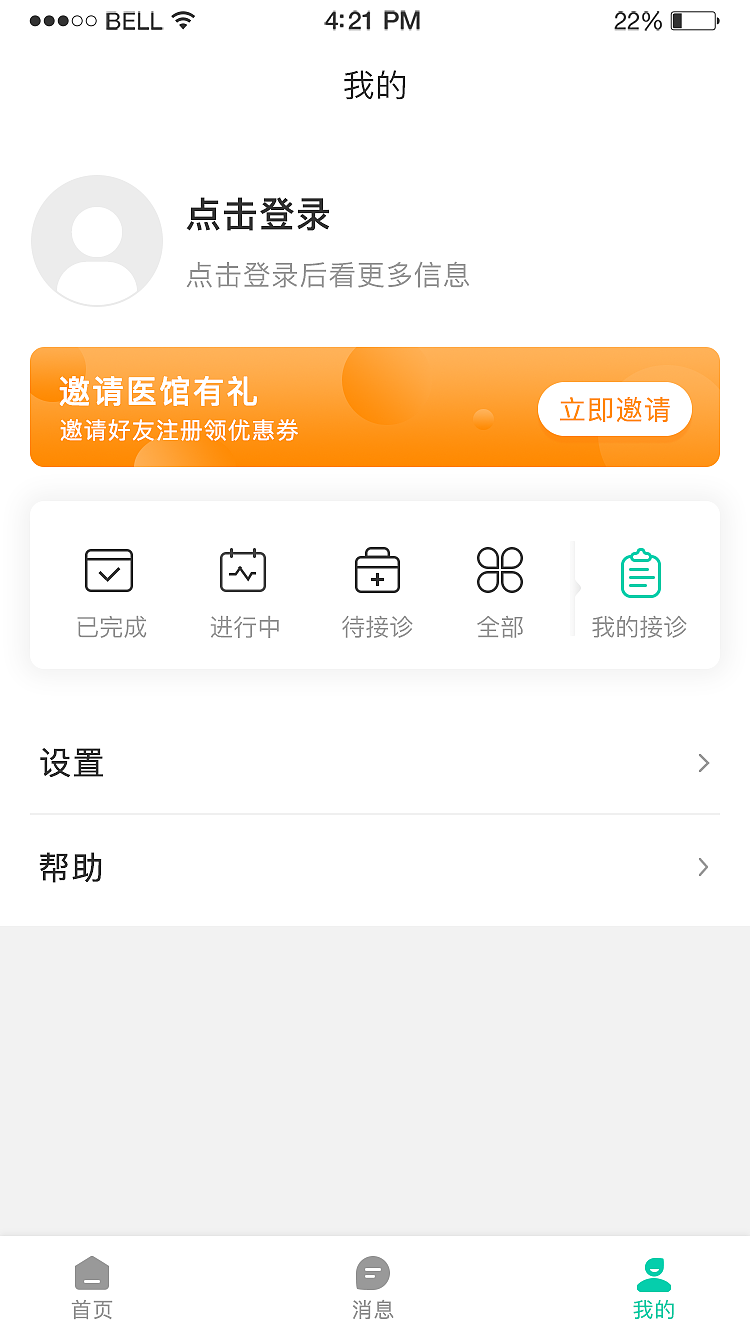Tap 立即邀请 invite now button
Image resolution: width=750 pixels, height=1334 pixels.
614,409
